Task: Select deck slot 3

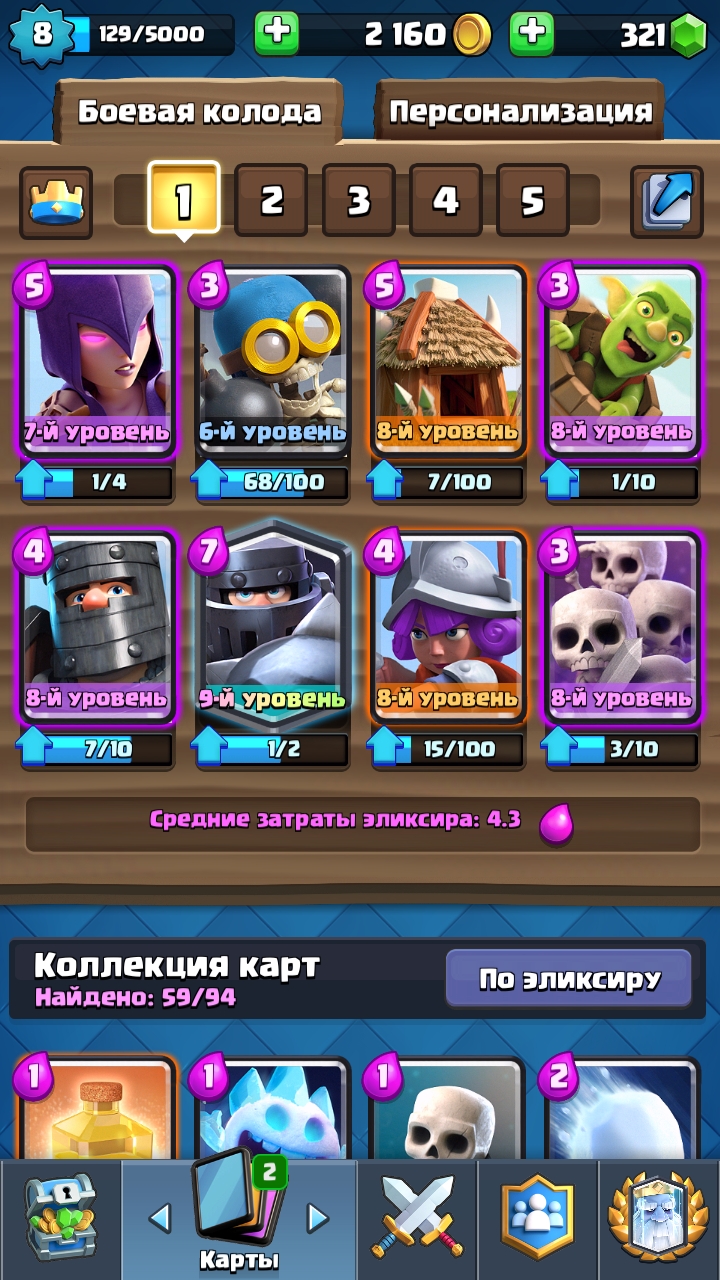Action: click(x=358, y=200)
